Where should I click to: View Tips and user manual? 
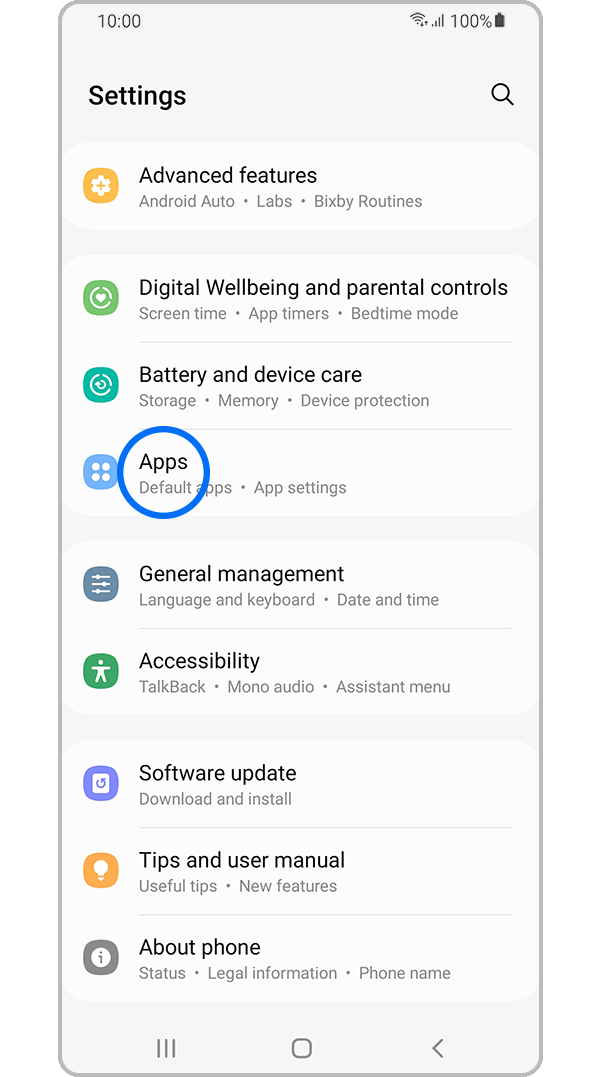point(300,871)
